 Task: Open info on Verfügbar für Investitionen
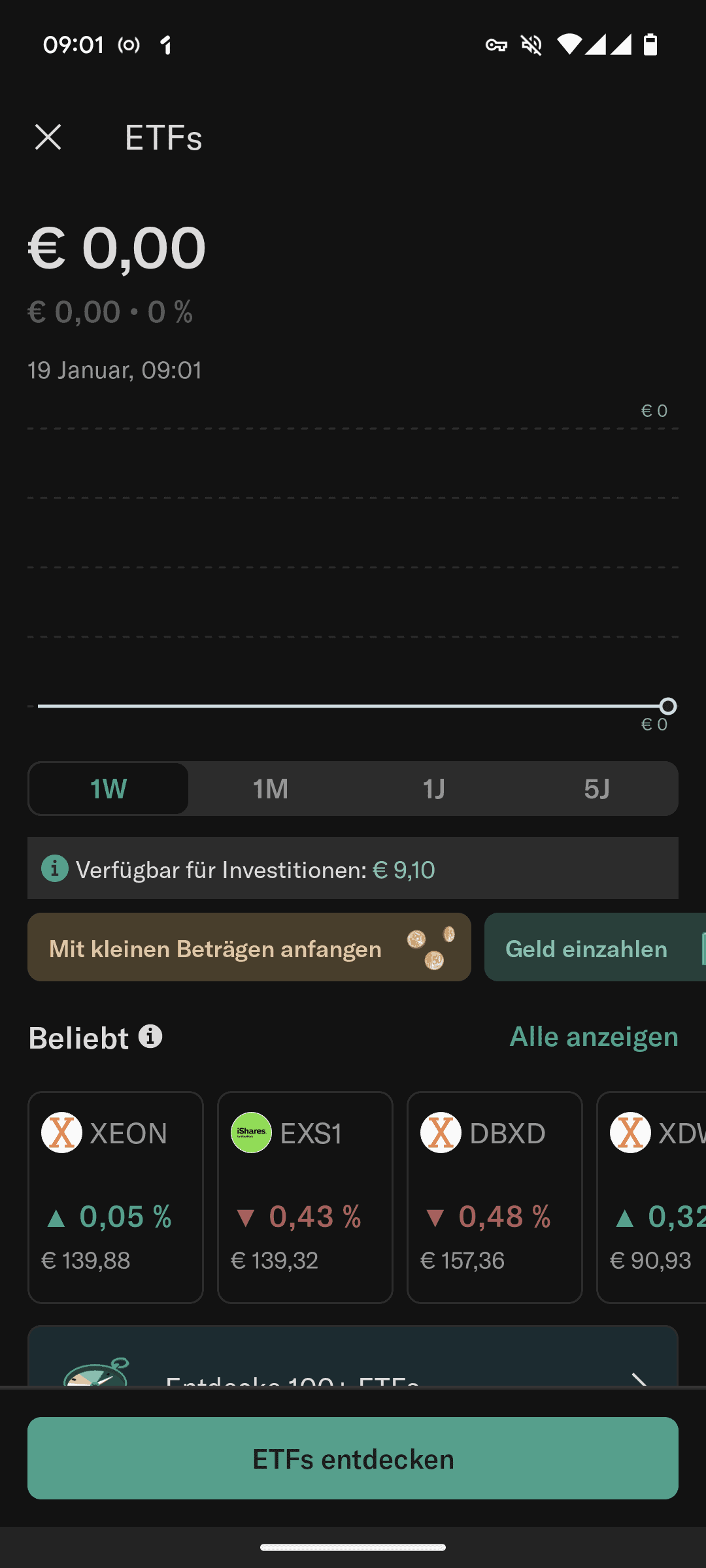coord(55,869)
